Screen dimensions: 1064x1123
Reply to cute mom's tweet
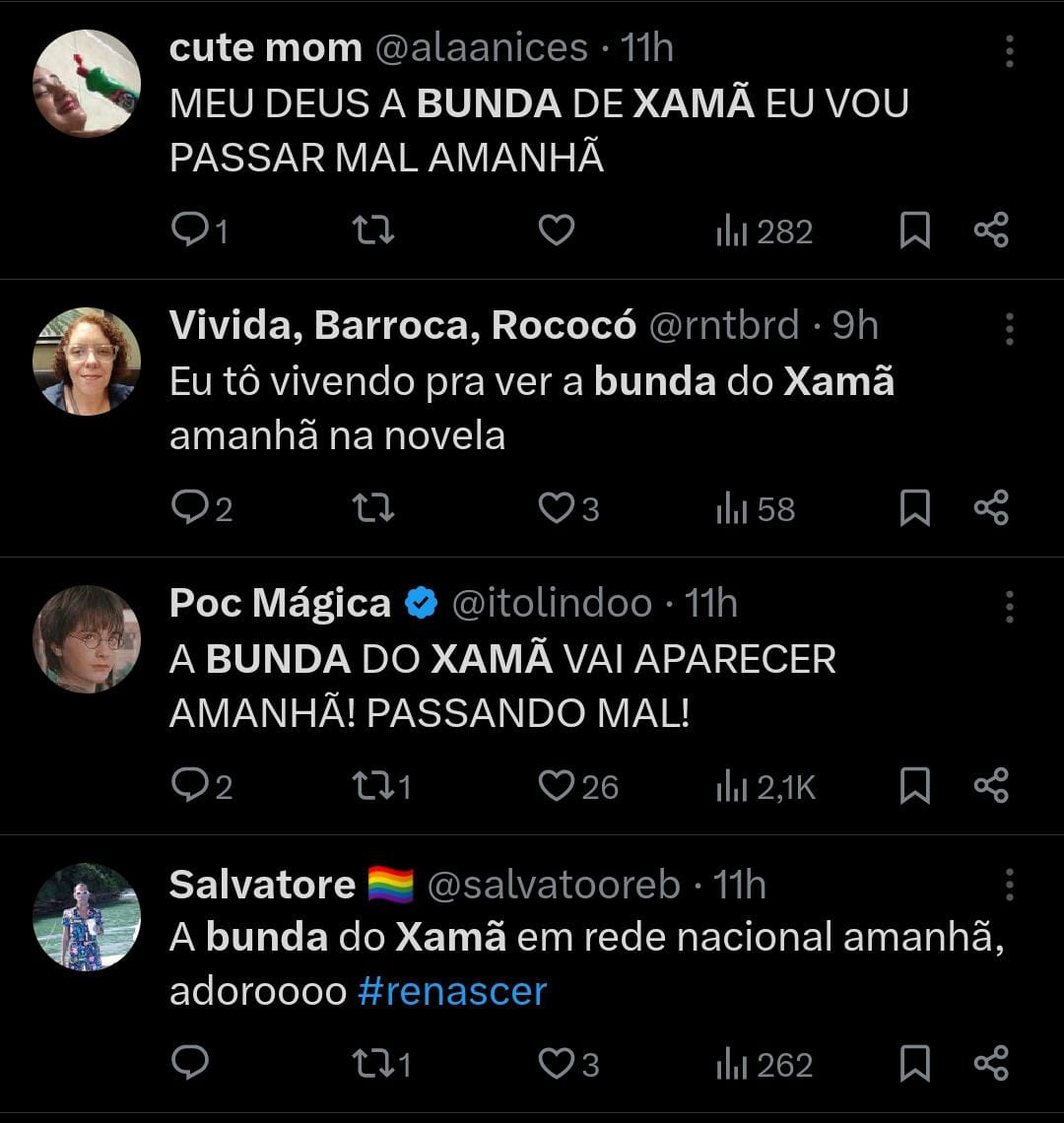pyautogui.click(x=187, y=231)
